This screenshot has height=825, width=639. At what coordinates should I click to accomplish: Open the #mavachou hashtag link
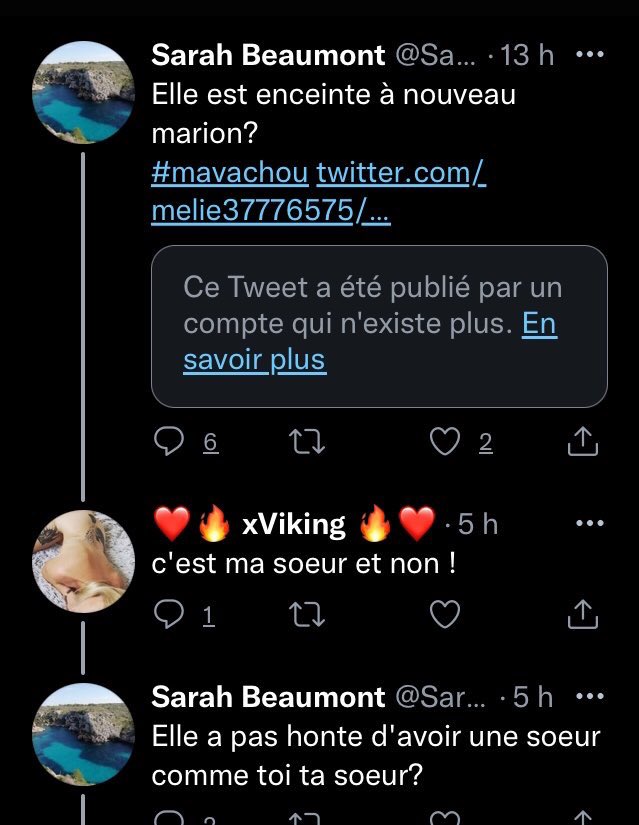[229, 173]
